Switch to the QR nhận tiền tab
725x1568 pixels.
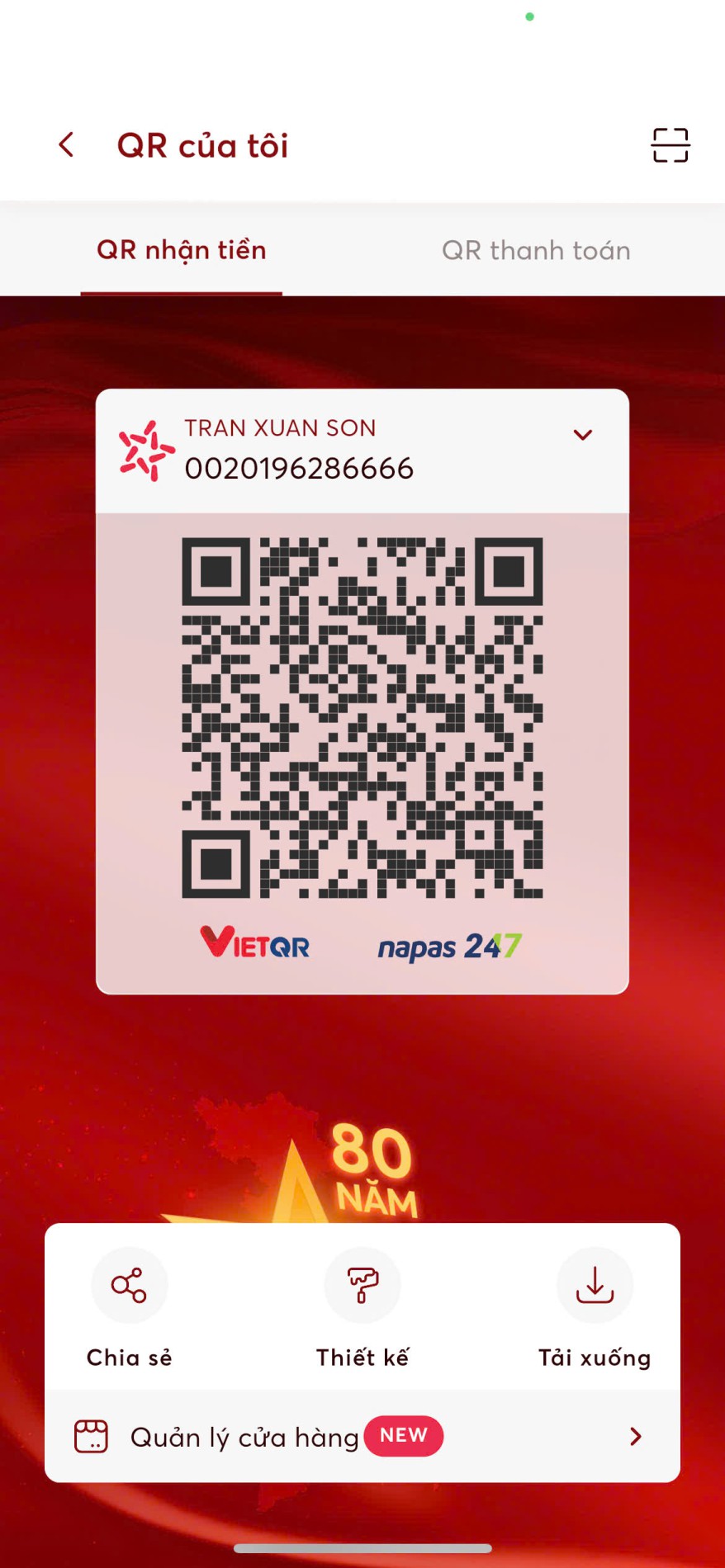182,250
